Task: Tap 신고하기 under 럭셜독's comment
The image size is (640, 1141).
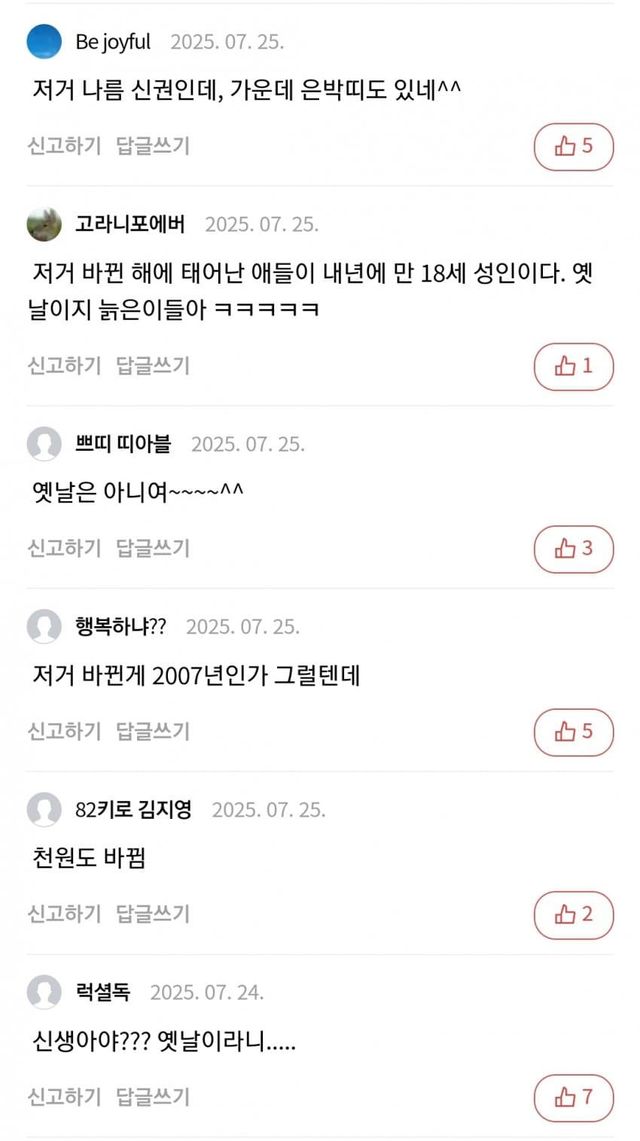Action: point(64,1097)
